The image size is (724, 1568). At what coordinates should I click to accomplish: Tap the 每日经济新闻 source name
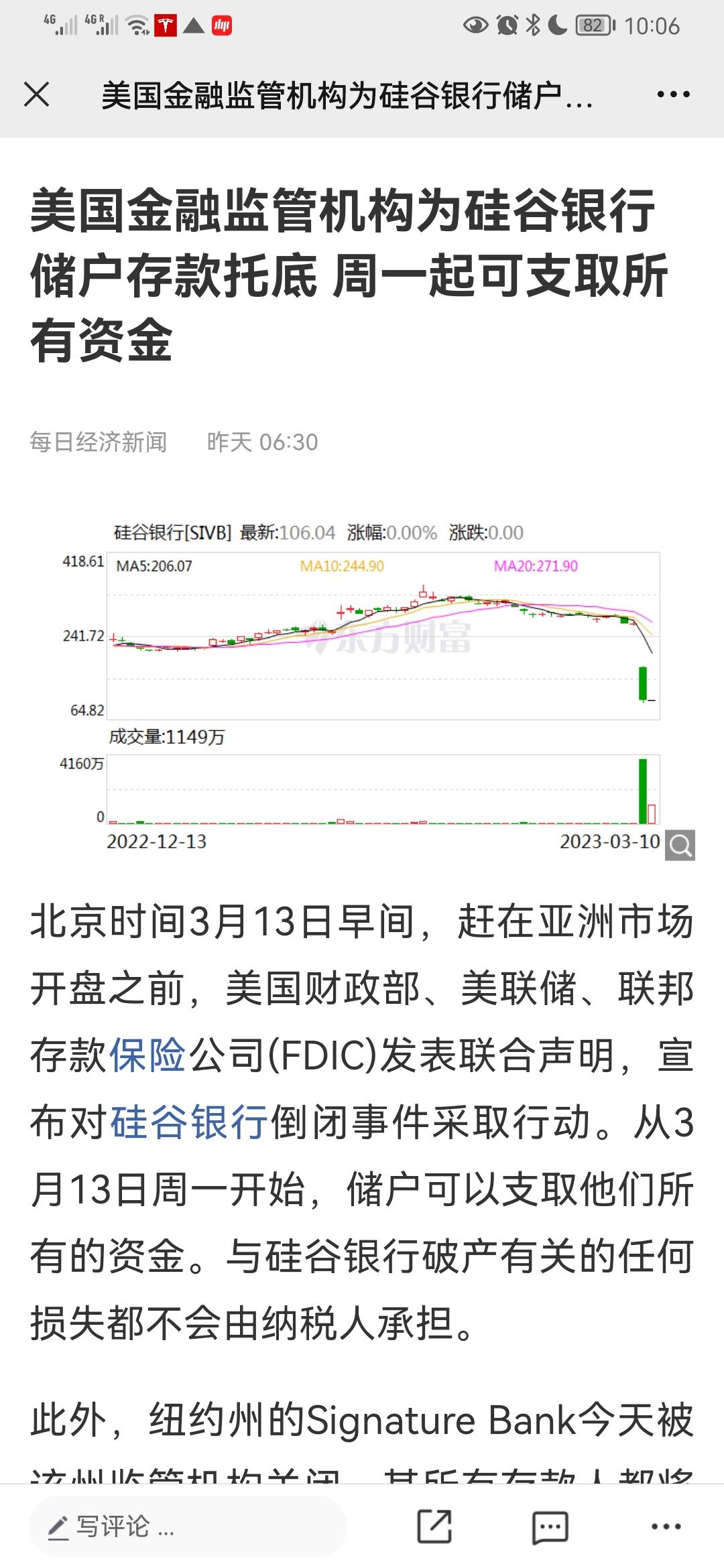[99, 442]
